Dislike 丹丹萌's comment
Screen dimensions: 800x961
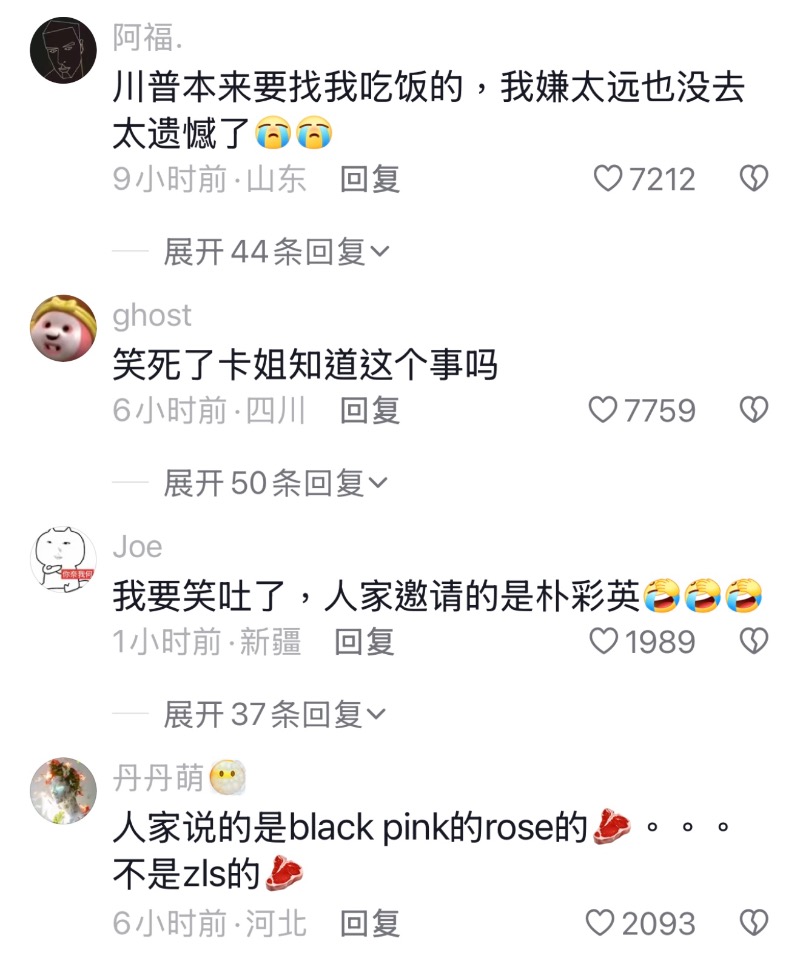point(753,923)
